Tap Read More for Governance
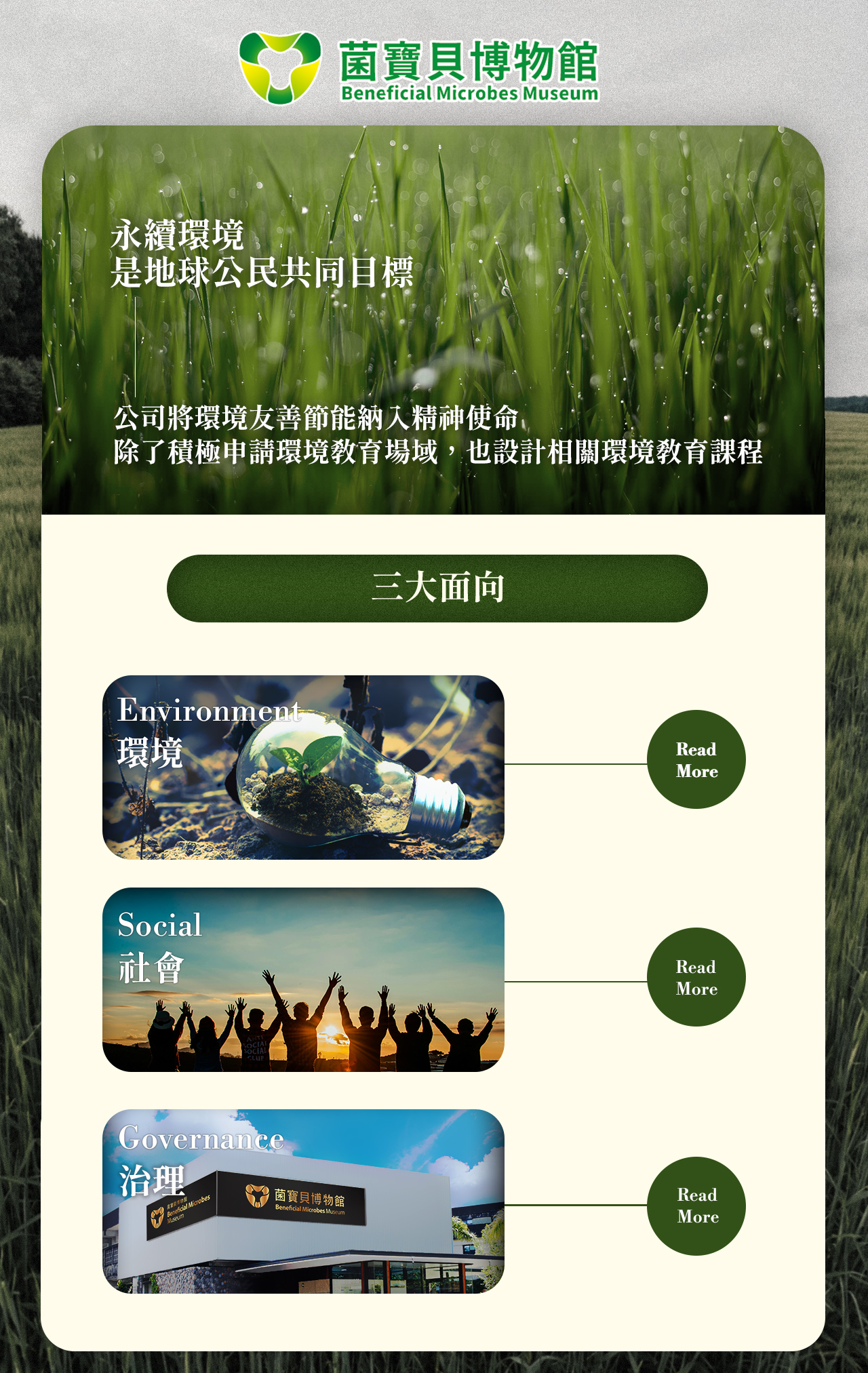868x1373 pixels. click(696, 1206)
